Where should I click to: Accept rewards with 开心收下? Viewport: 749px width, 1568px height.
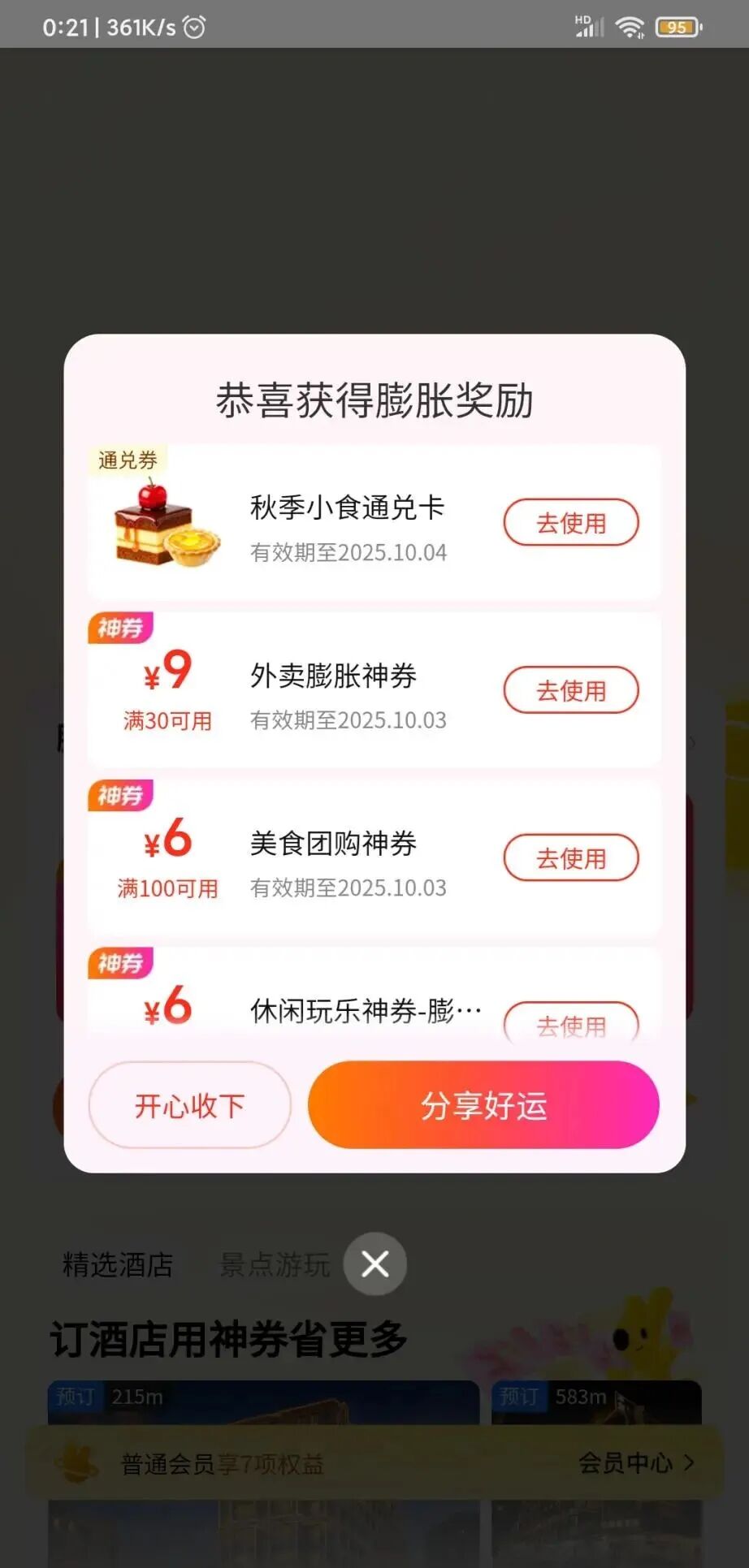(x=189, y=1105)
